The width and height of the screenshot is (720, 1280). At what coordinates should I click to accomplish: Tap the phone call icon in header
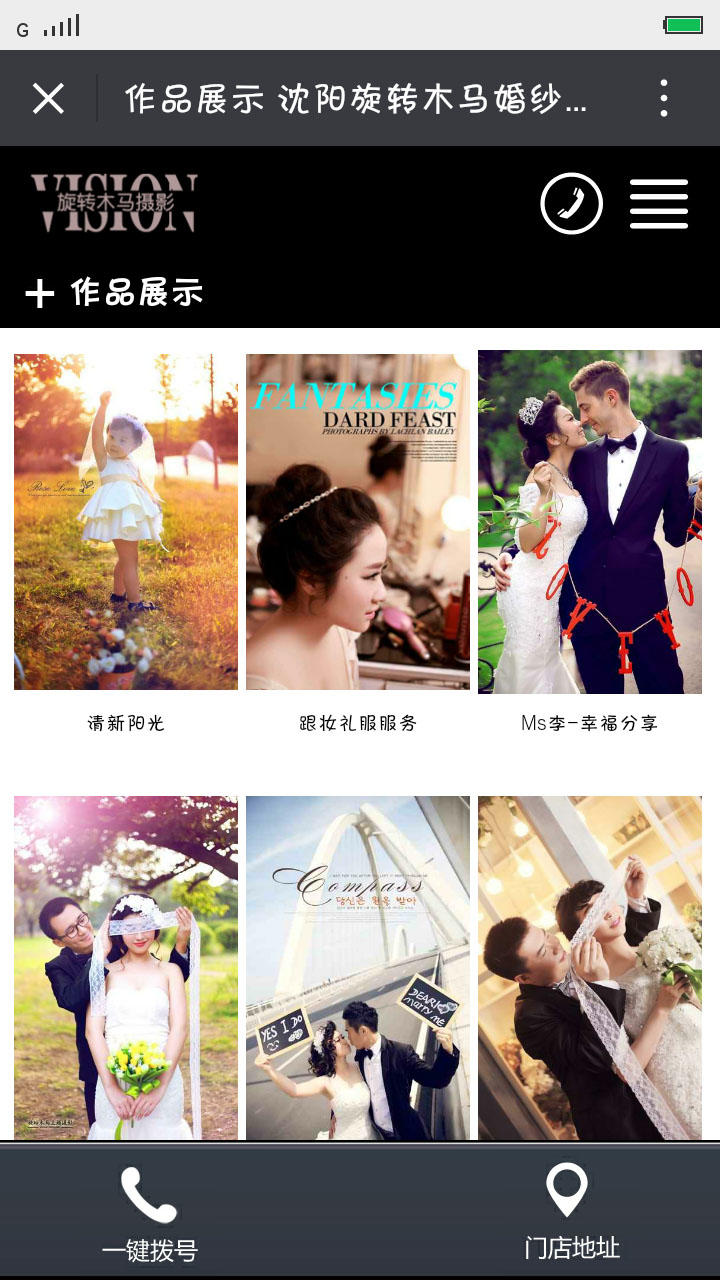pos(571,204)
